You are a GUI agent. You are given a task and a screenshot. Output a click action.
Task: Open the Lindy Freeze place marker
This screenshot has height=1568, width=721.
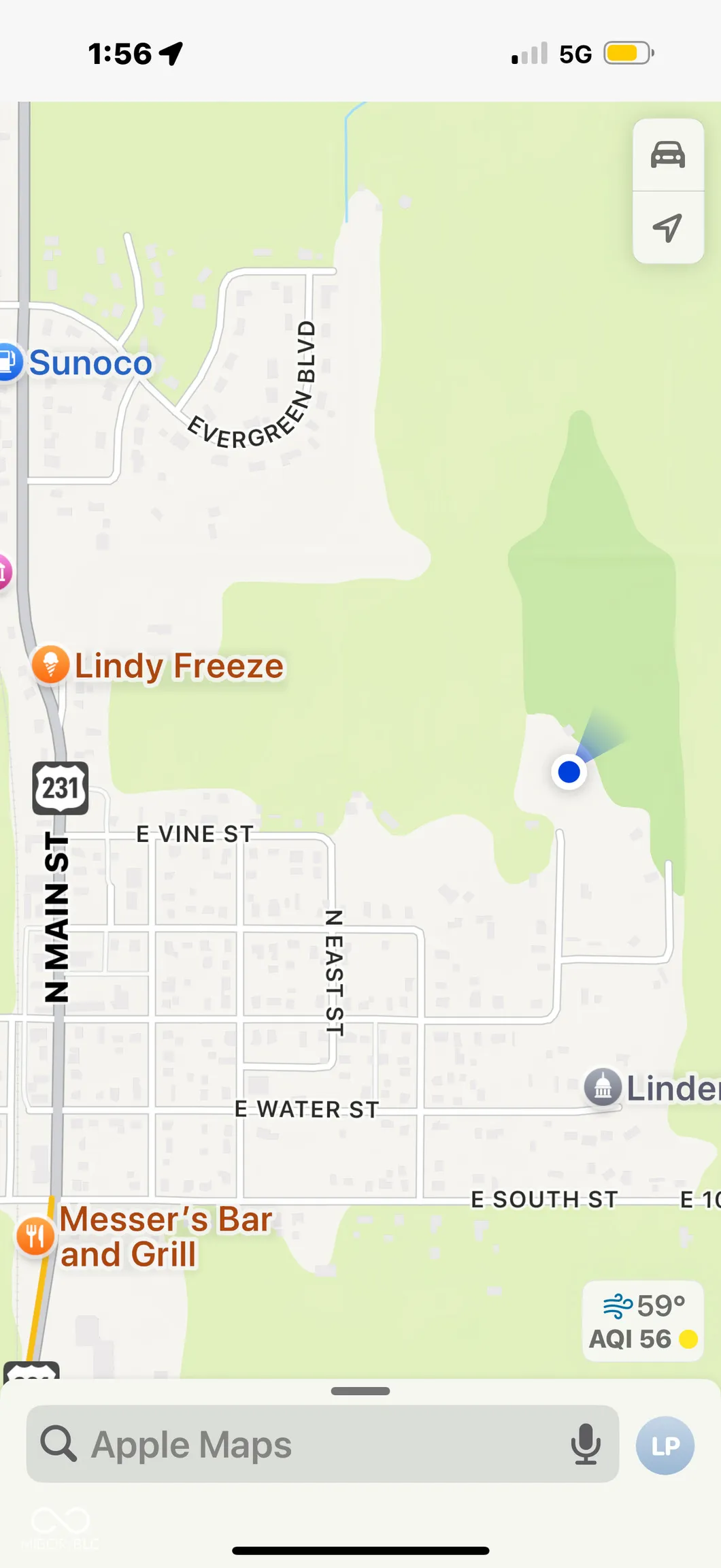click(51, 664)
